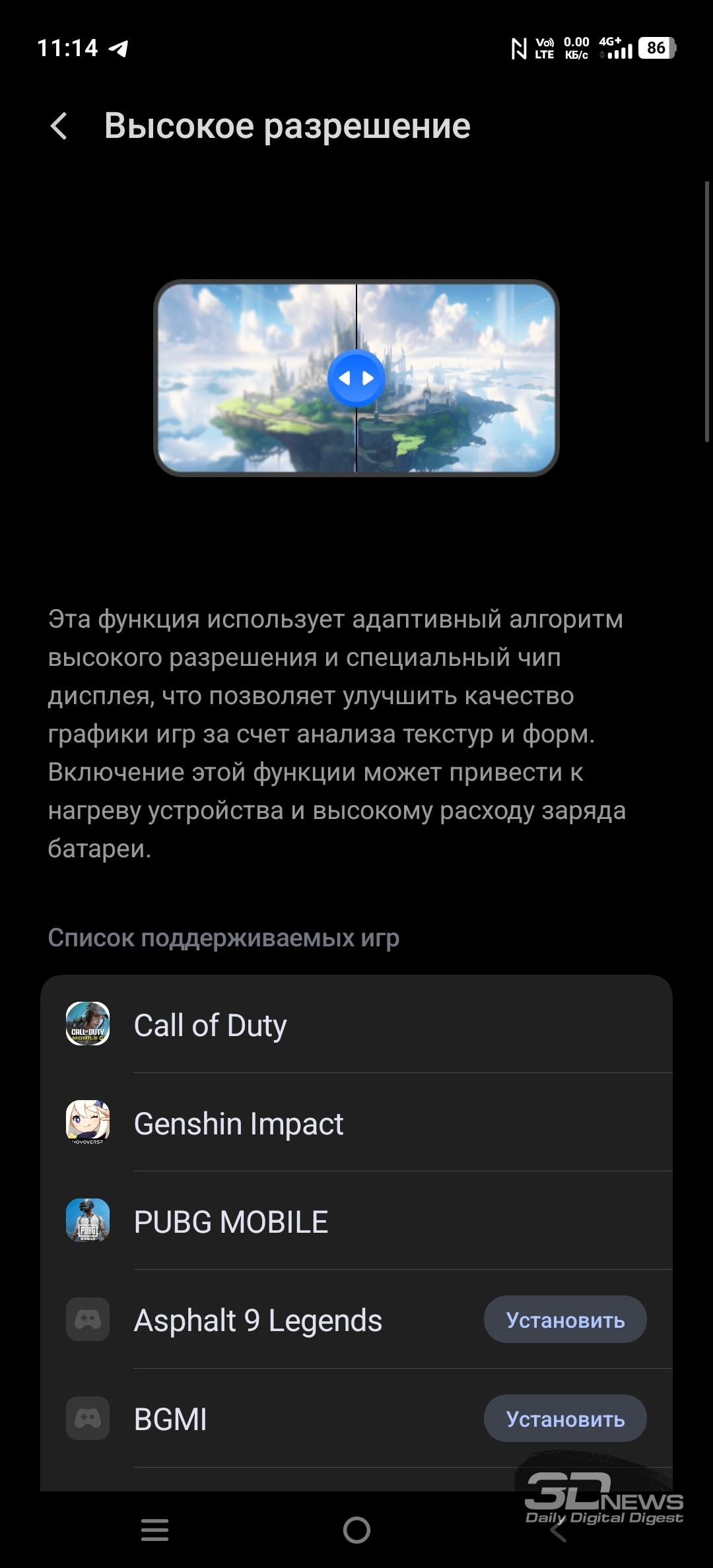This screenshot has height=1568, width=713.
Task: Tap the blue comparison slider handle
Action: point(356,378)
